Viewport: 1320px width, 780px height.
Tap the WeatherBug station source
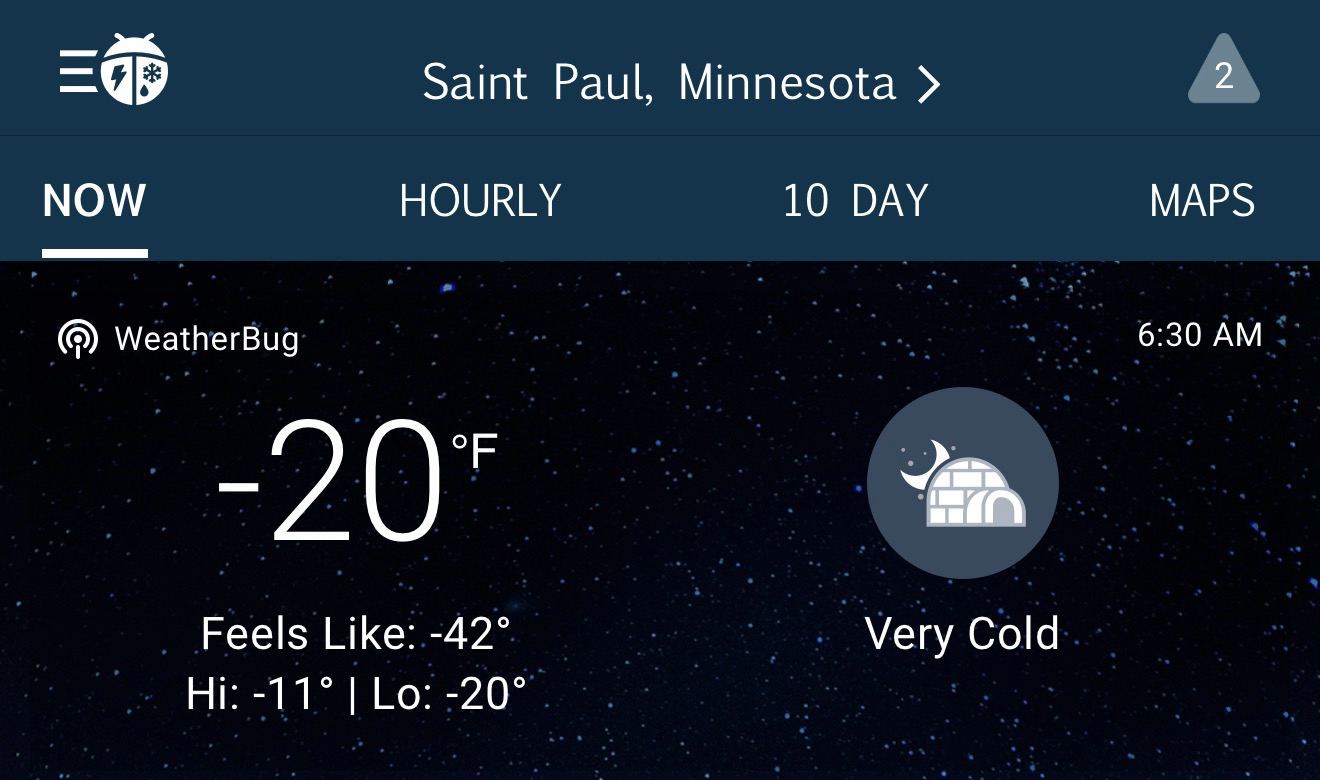click(x=180, y=339)
